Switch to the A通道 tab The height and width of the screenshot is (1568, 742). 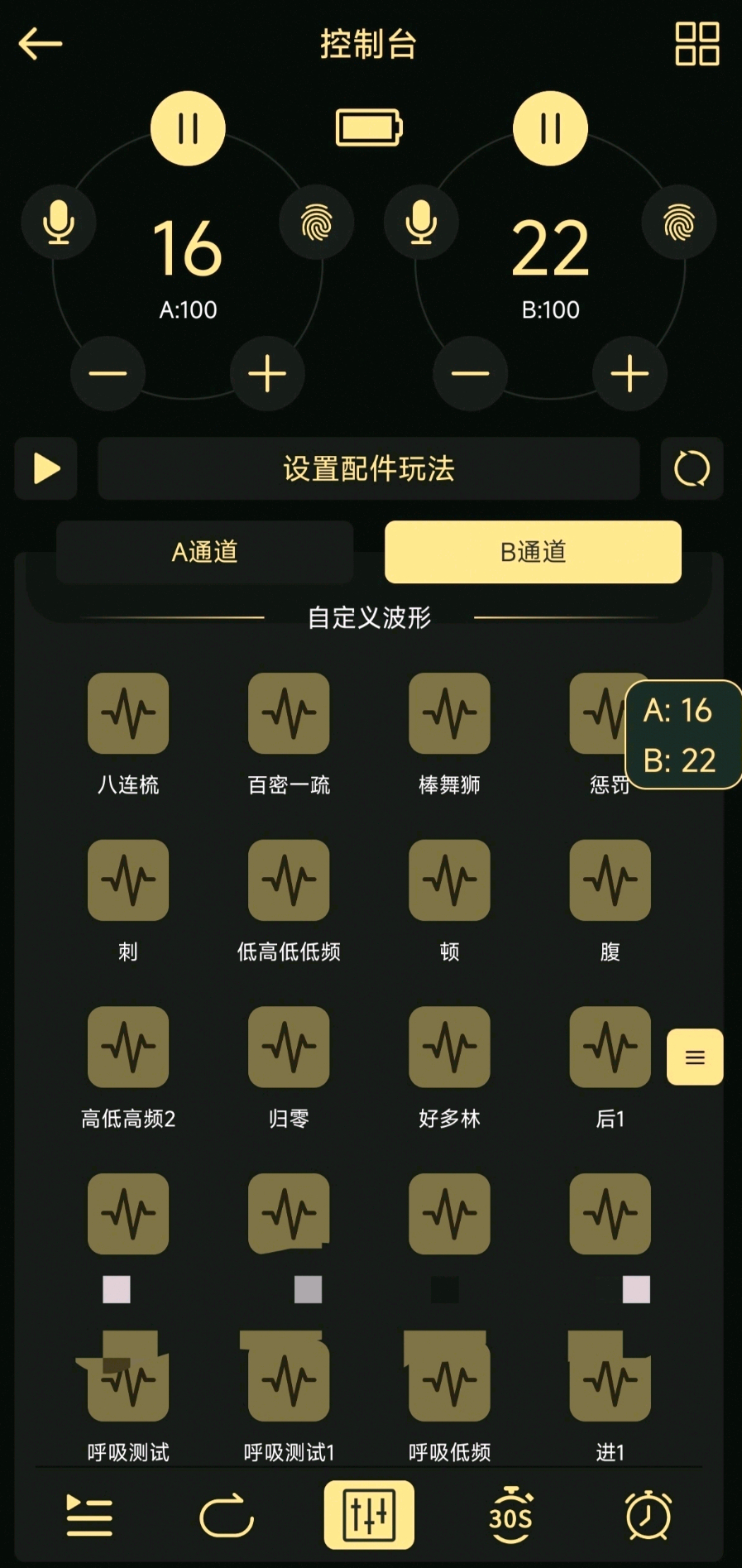coord(204,552)
